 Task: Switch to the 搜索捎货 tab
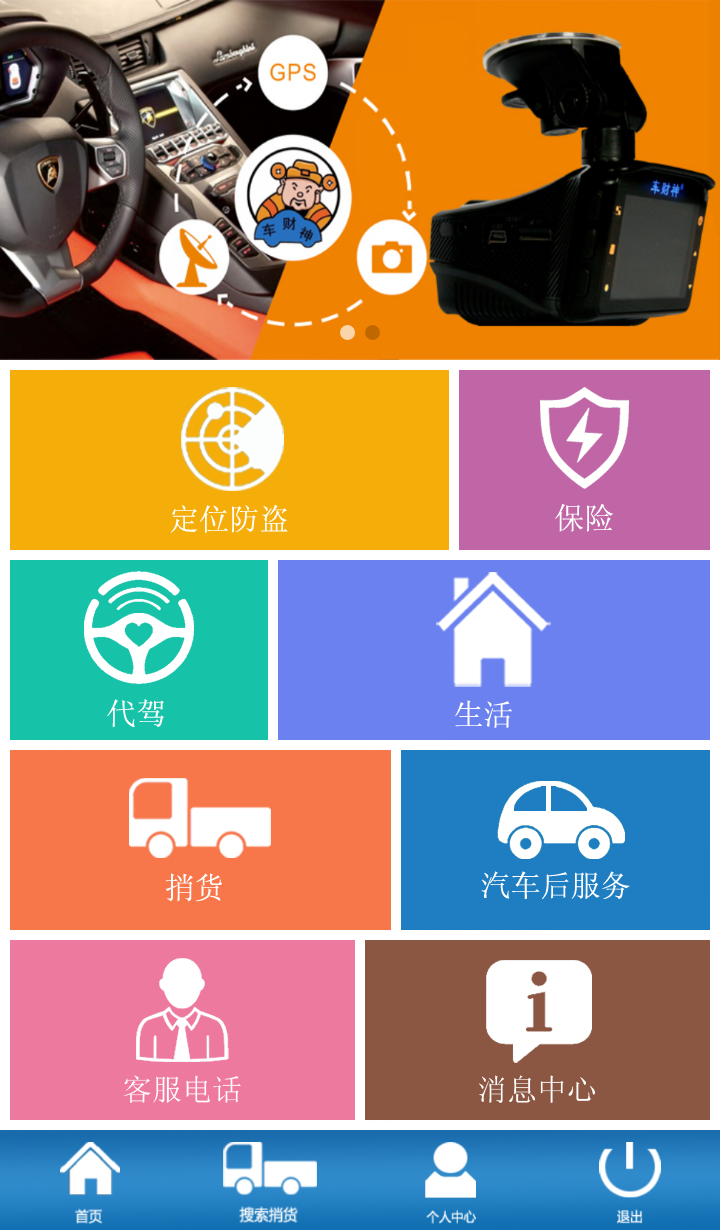[x=268, y=1182]
